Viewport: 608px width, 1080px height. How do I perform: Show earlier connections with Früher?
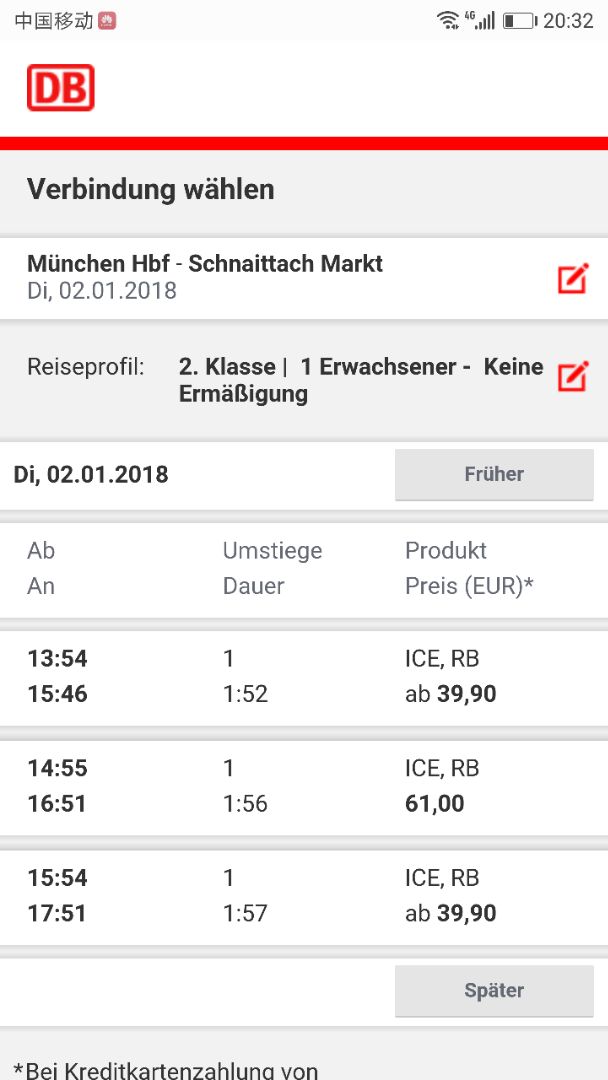tap(494, 474)
